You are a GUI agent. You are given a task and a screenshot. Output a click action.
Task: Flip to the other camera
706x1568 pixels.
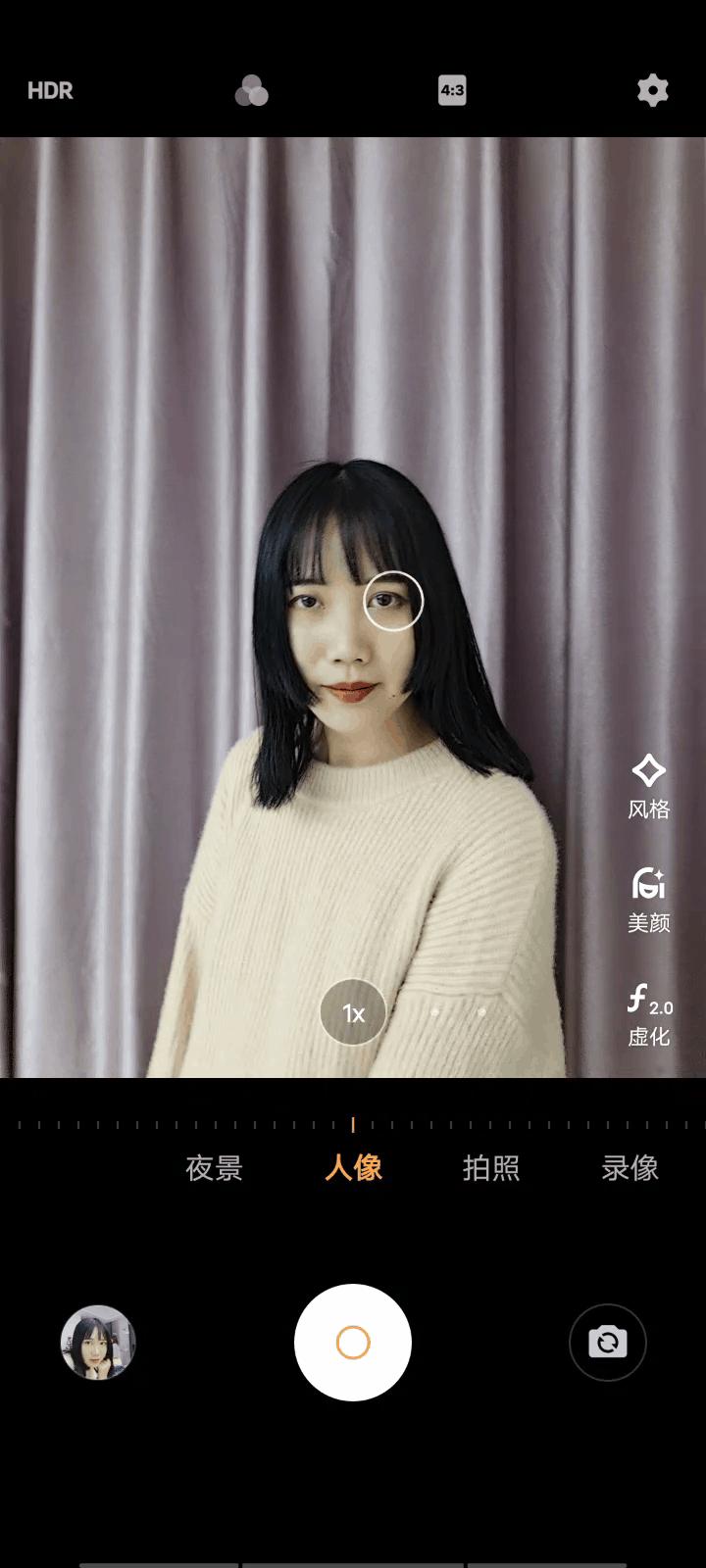point(608,1343)
